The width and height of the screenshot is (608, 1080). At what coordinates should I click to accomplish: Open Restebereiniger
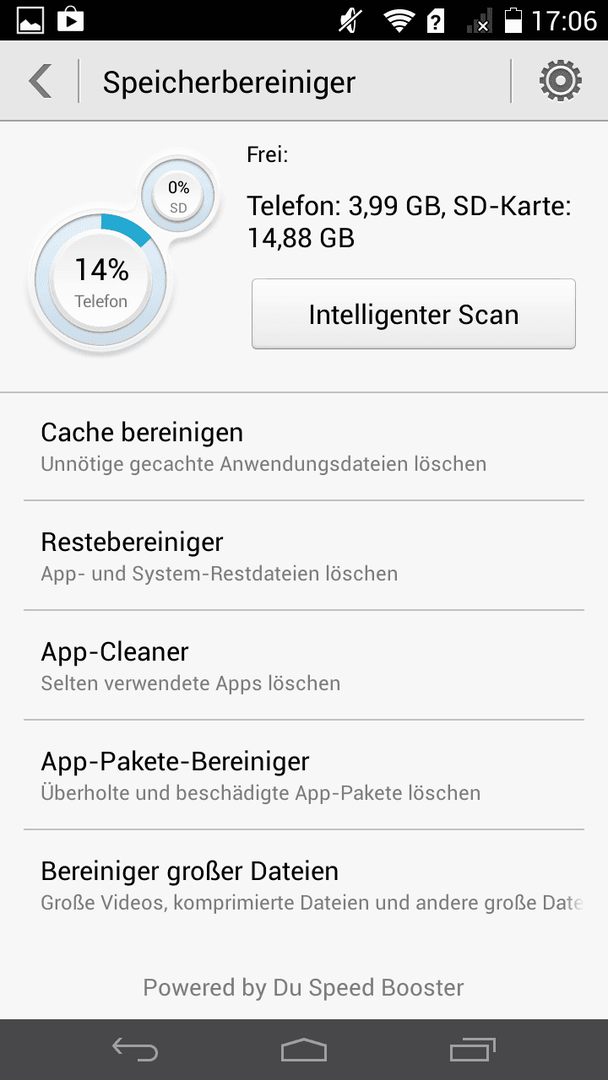(x=304, y=555)
